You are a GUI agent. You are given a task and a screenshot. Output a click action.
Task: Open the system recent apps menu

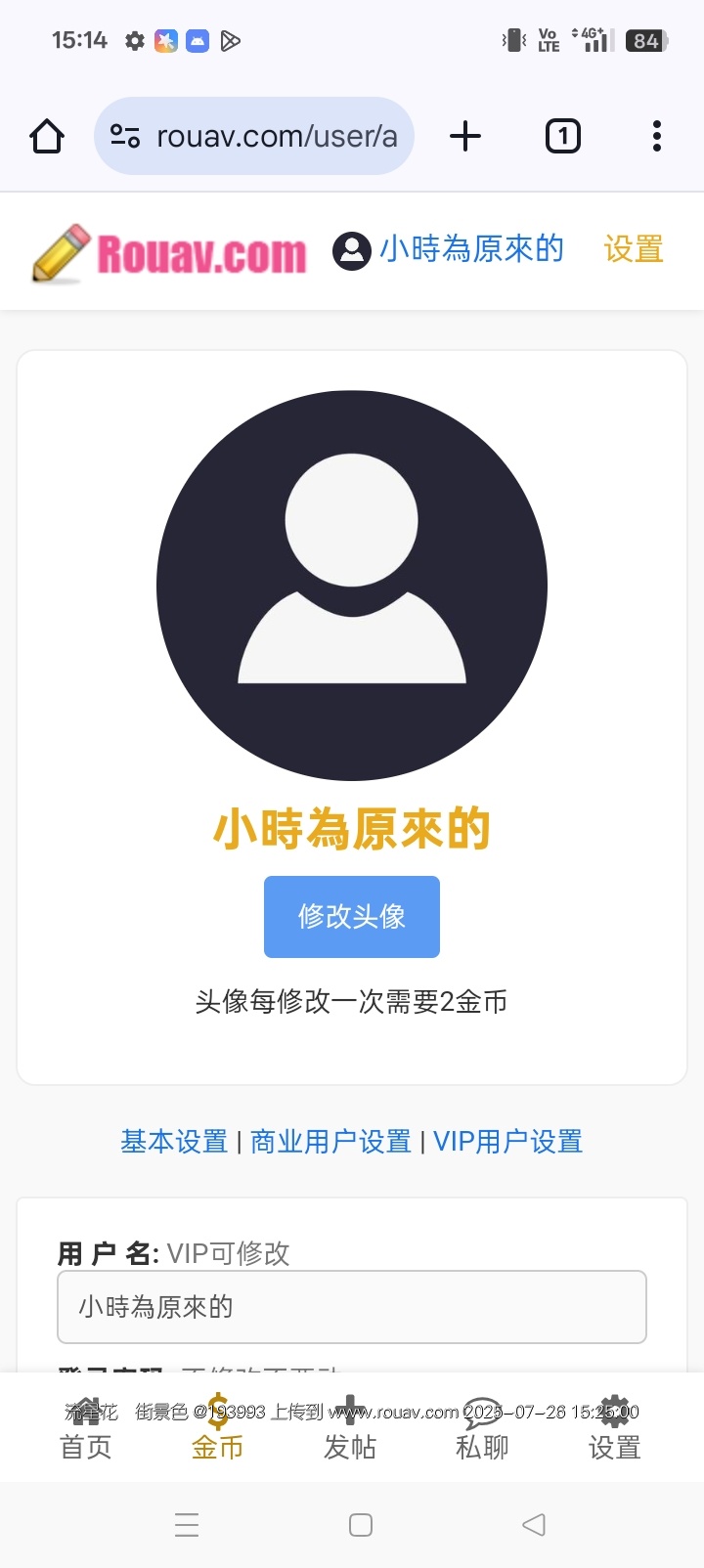(x=187, y=1525)
